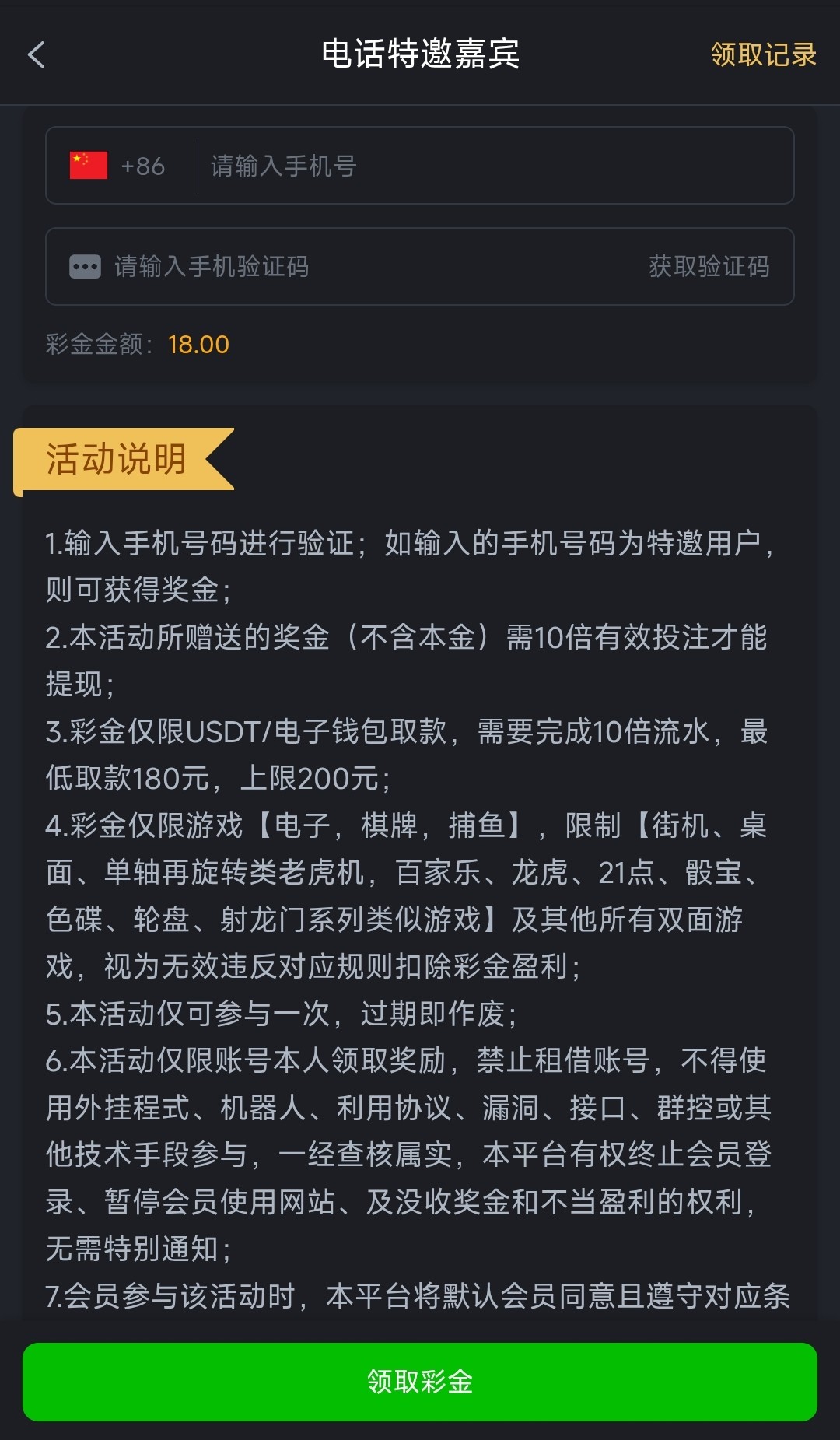Viewport: 840px width, 1440px height.
Task: Go back using the top-left arrow
Action: coord(37,54)
